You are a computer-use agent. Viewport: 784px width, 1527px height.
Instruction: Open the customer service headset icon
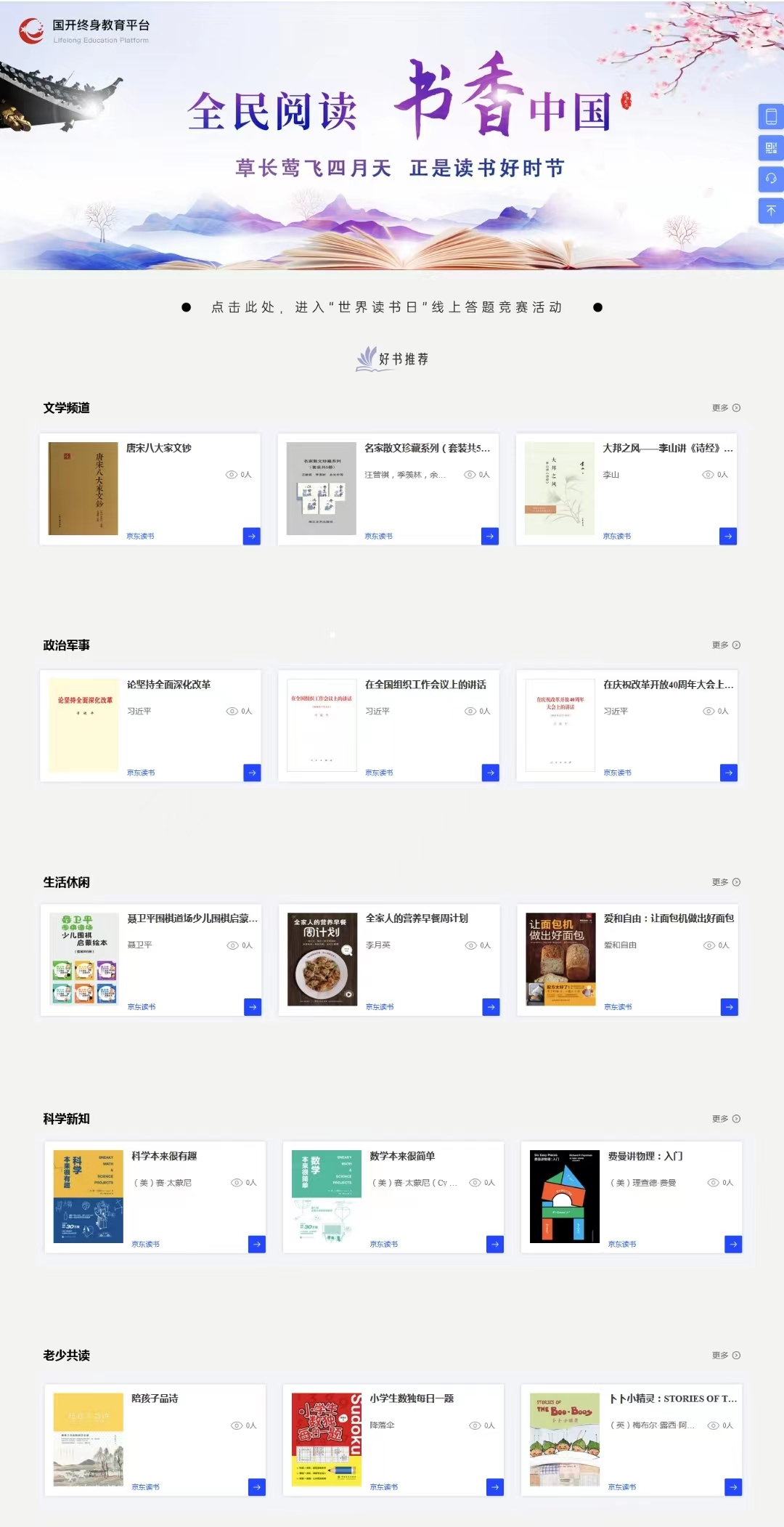pos(771,179)
